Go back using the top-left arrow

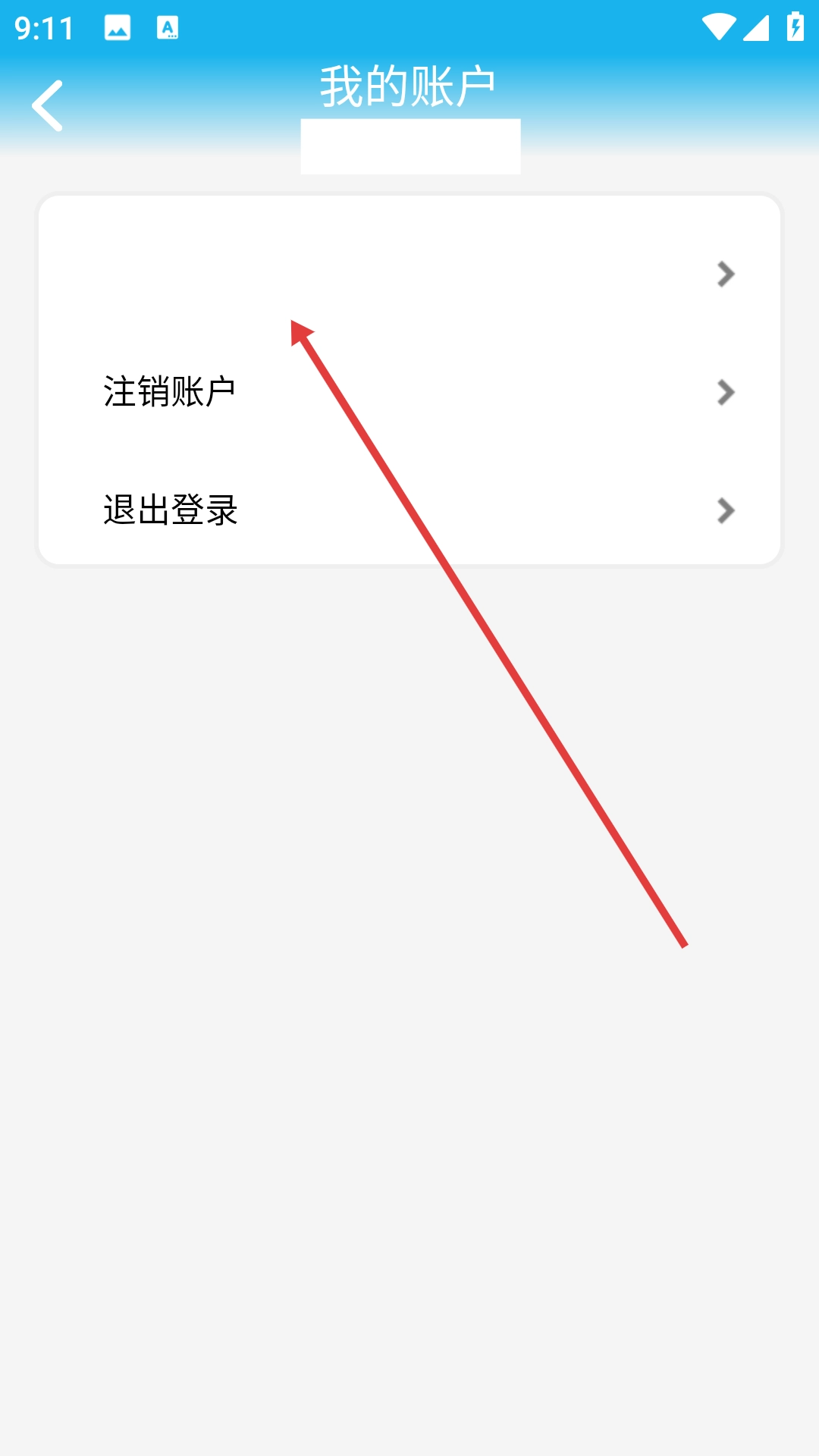[47, 106]
